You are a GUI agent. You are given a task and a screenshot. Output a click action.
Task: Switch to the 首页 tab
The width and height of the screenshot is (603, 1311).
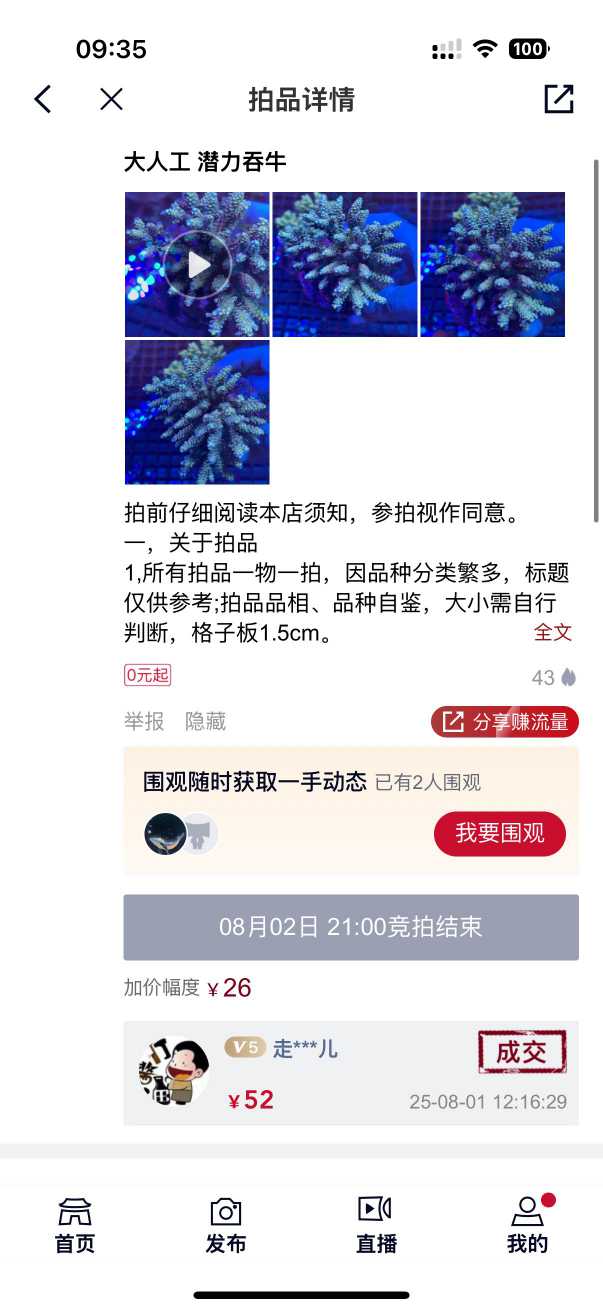(x=75, y=1225)
